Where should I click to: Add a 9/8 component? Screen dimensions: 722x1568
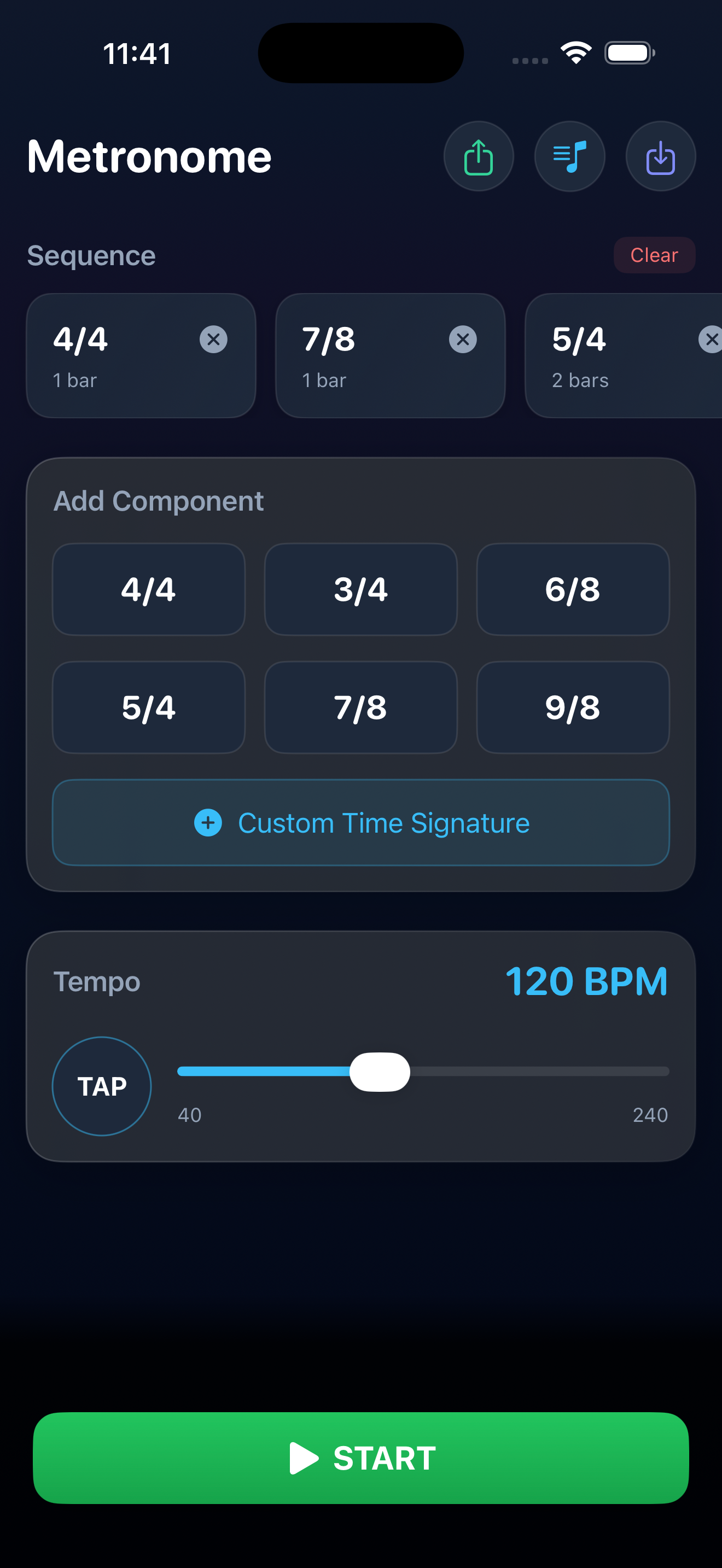point(573,707)
